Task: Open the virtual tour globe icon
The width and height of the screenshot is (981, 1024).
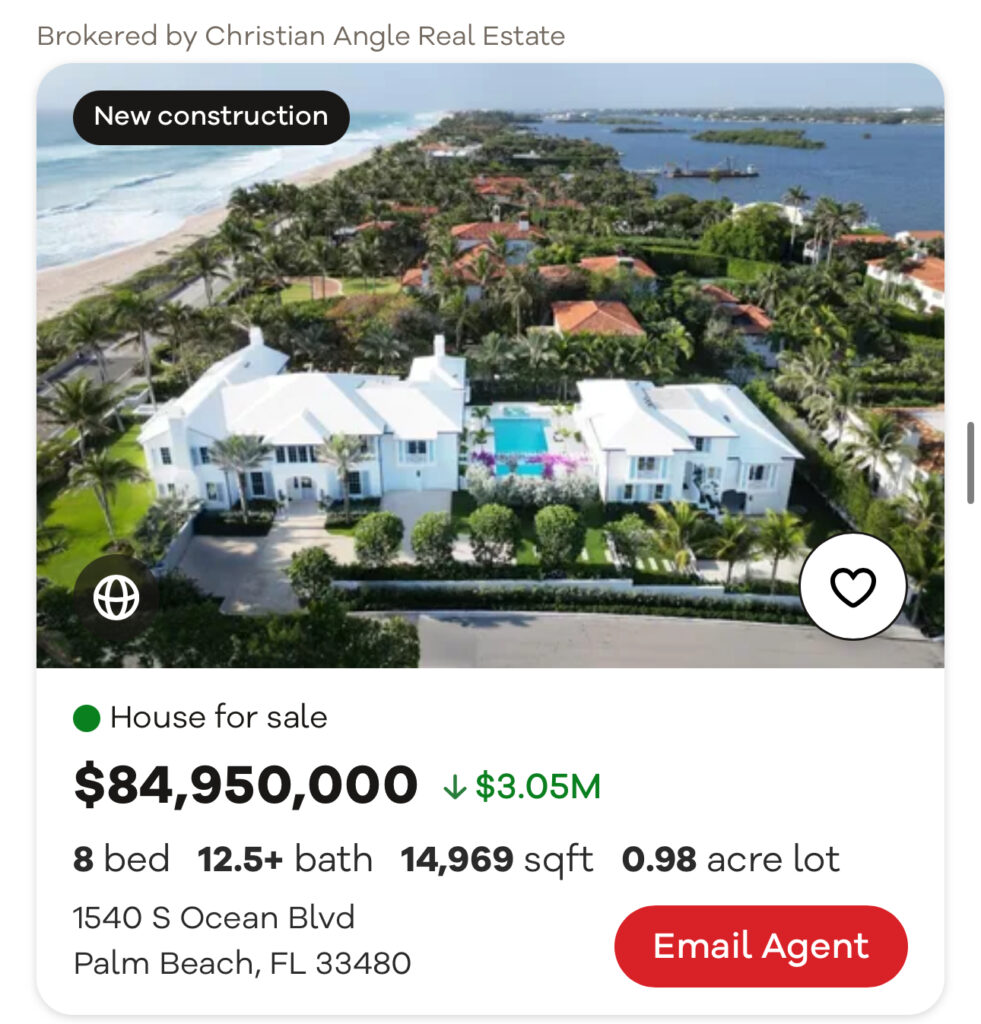Action: pyautogui.click(x=116, y=597)
